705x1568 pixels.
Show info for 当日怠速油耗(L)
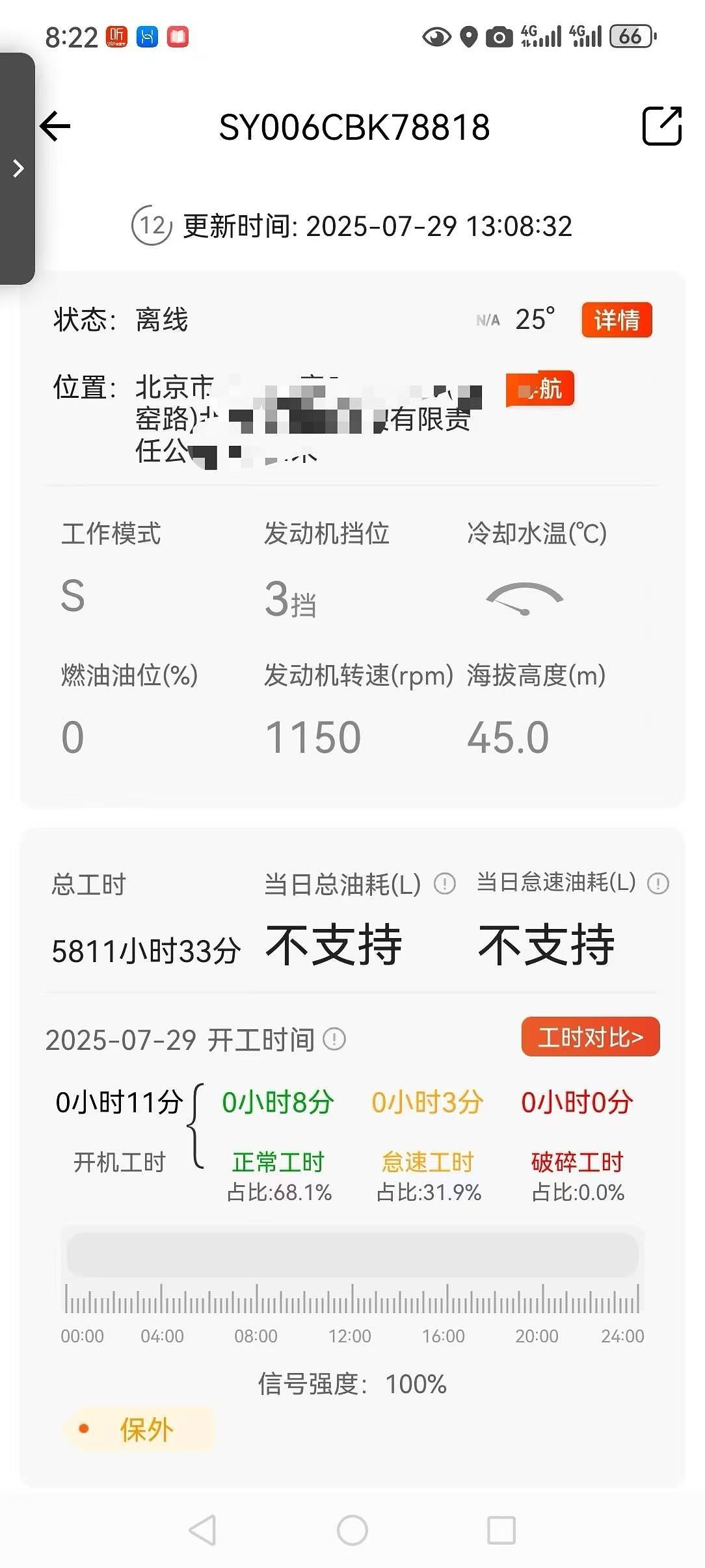658,884
